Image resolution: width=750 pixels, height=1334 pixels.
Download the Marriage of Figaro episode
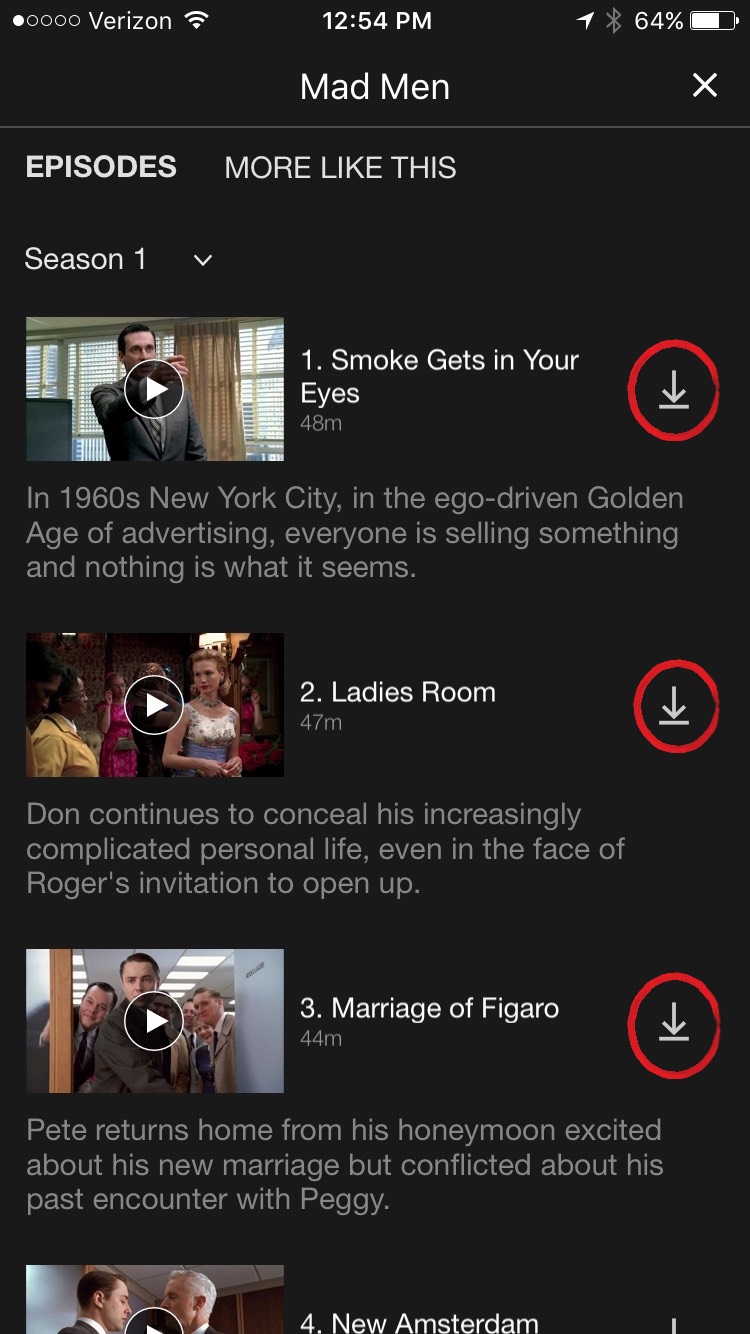click(x=674, y=1022)
